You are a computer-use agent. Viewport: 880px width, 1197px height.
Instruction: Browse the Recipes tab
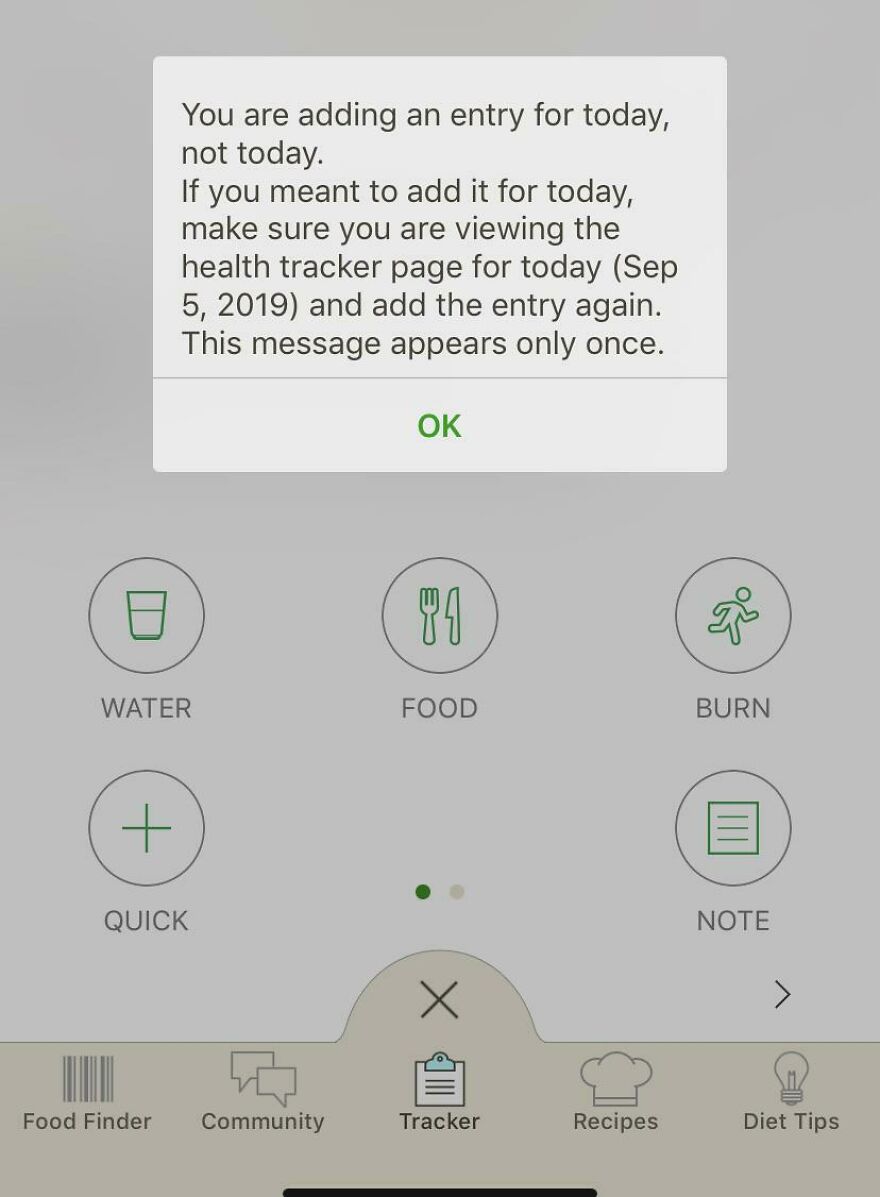tap(615, 1092)
